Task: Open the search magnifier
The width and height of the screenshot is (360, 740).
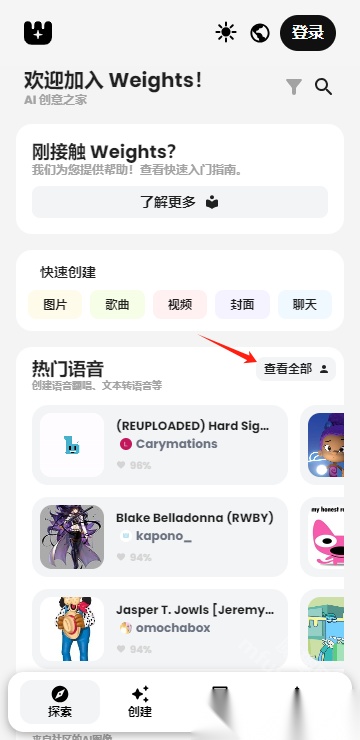Action: 324,87
